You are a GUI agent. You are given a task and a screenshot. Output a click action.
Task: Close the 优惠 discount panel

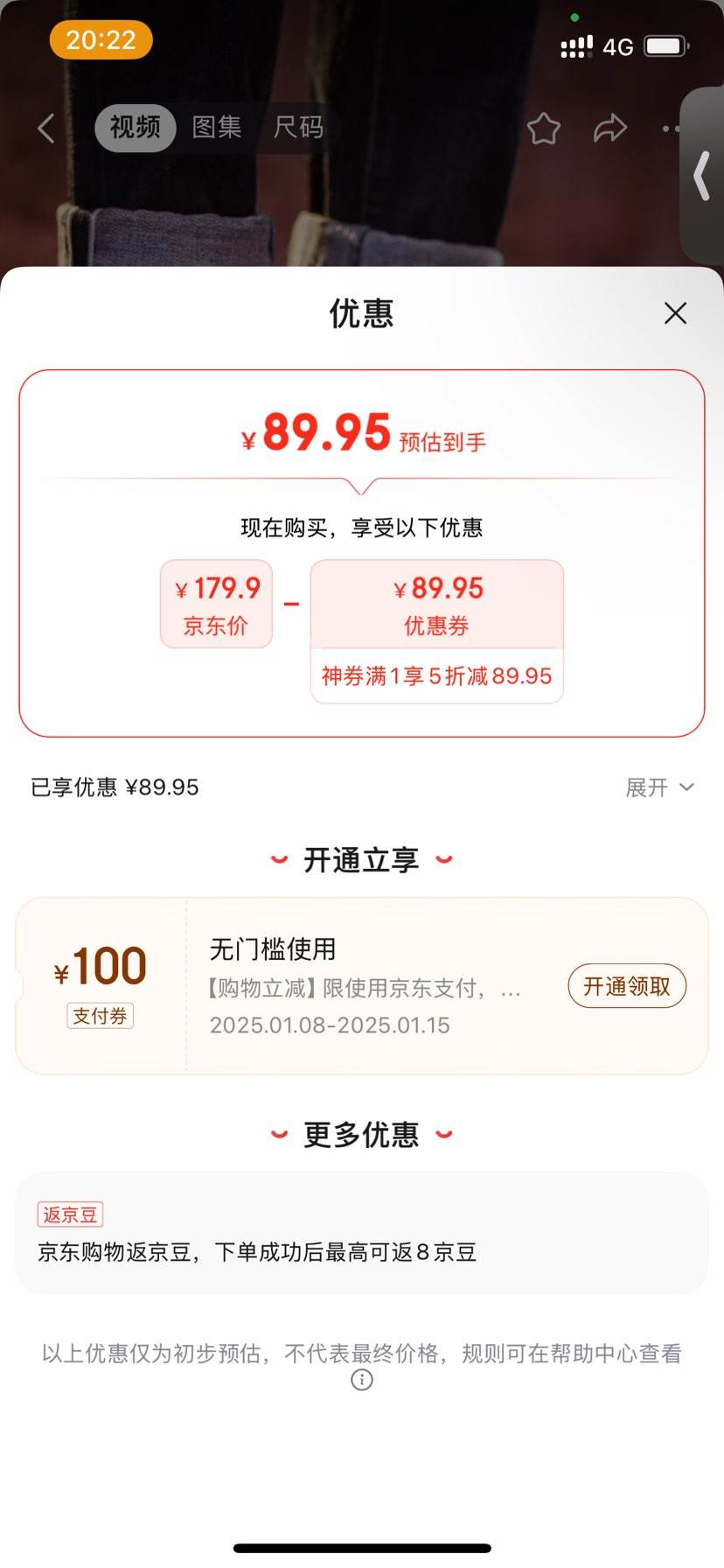point(675,313)
